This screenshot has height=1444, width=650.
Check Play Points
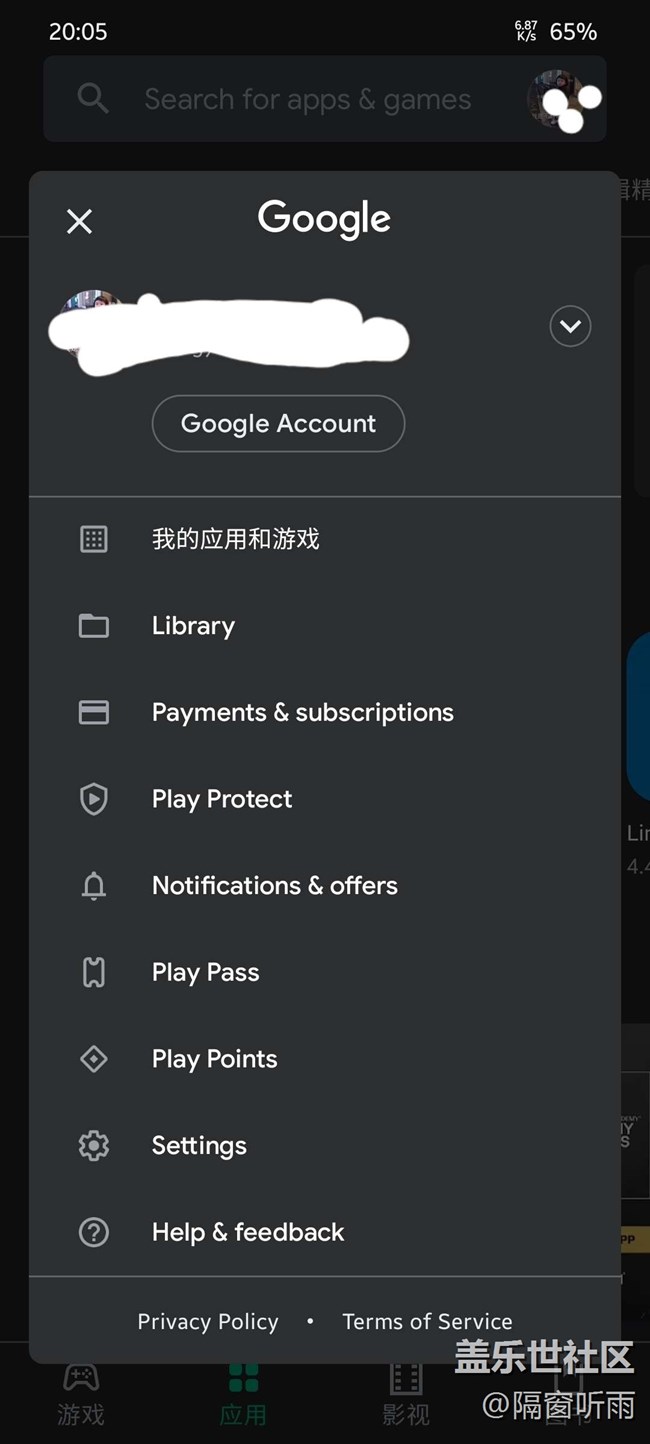coord(214,1059)
